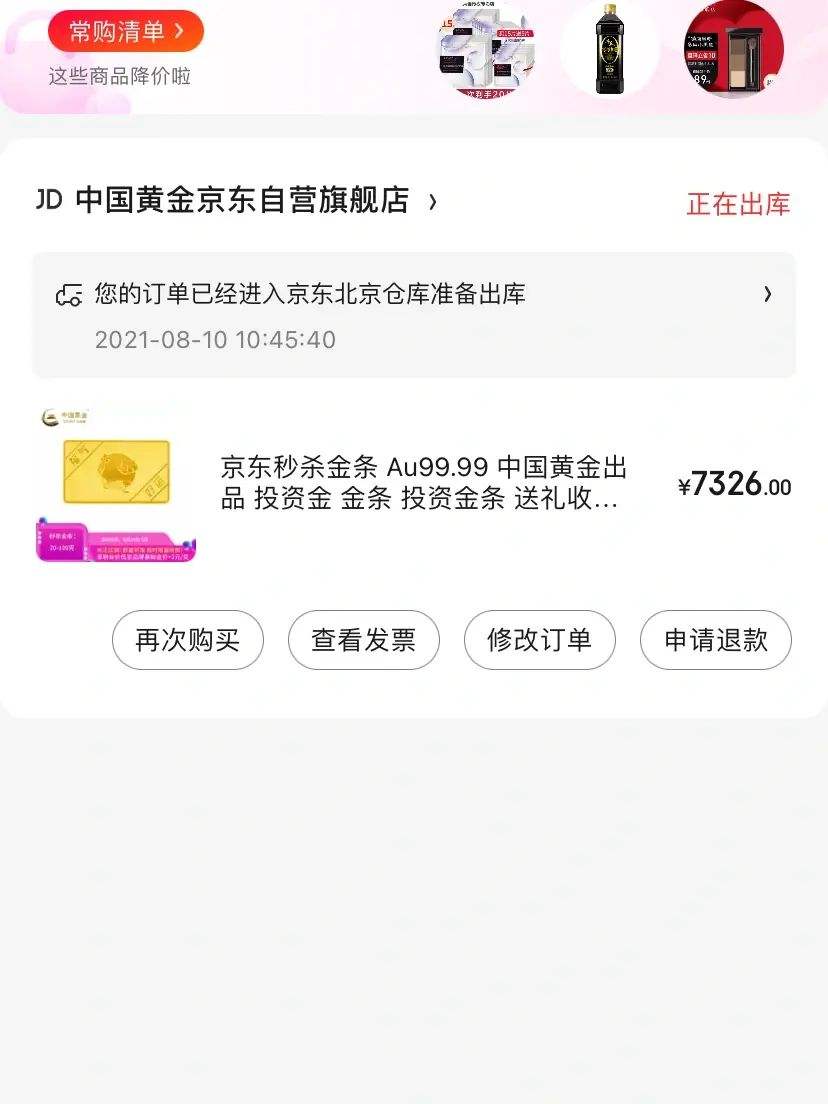Viewport: 828px width, 1104px height.
Task: Click 修改订单 to modify the order
Action: coord(540,640)
